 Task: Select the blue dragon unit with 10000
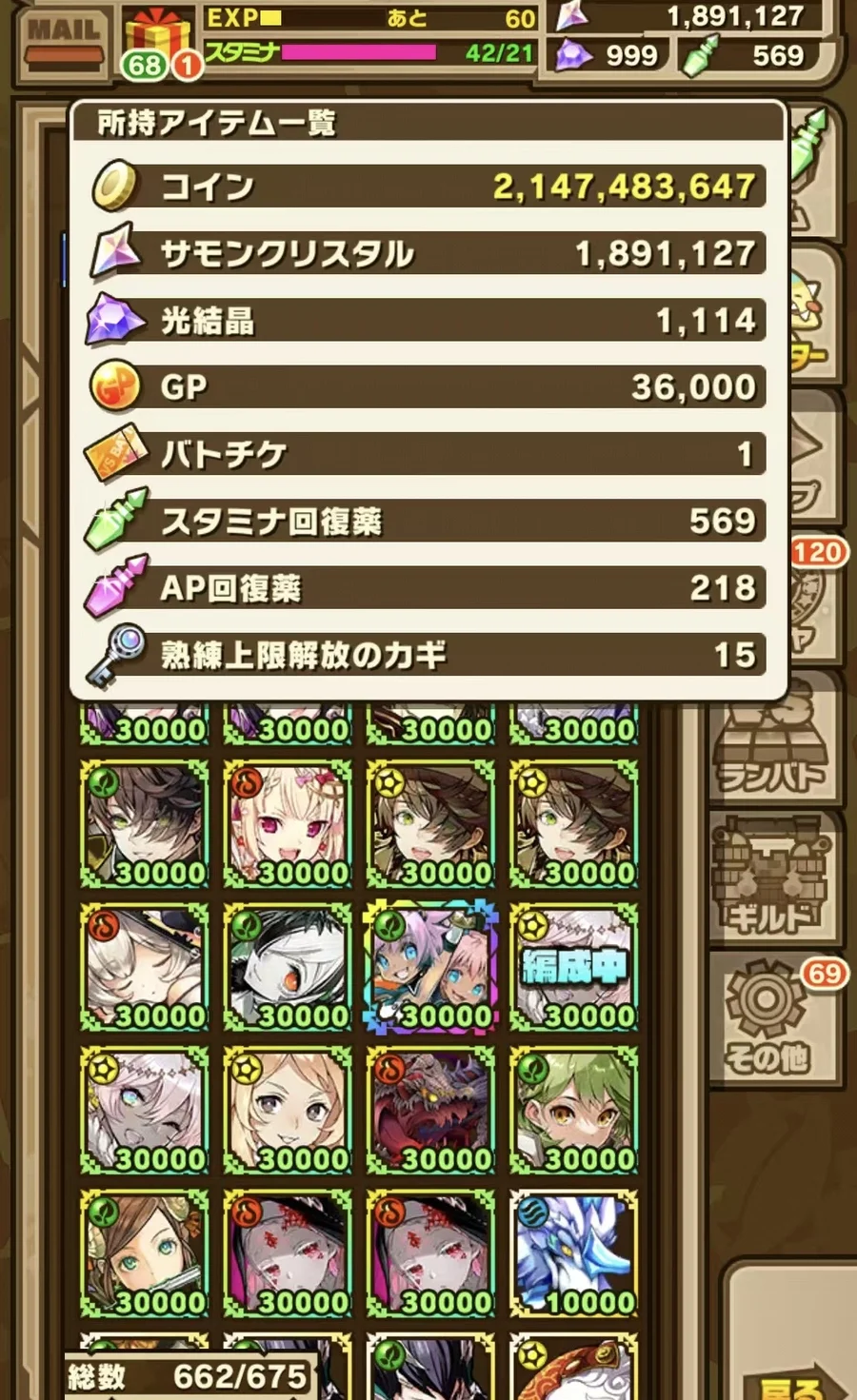click(x=573, y=1253)
